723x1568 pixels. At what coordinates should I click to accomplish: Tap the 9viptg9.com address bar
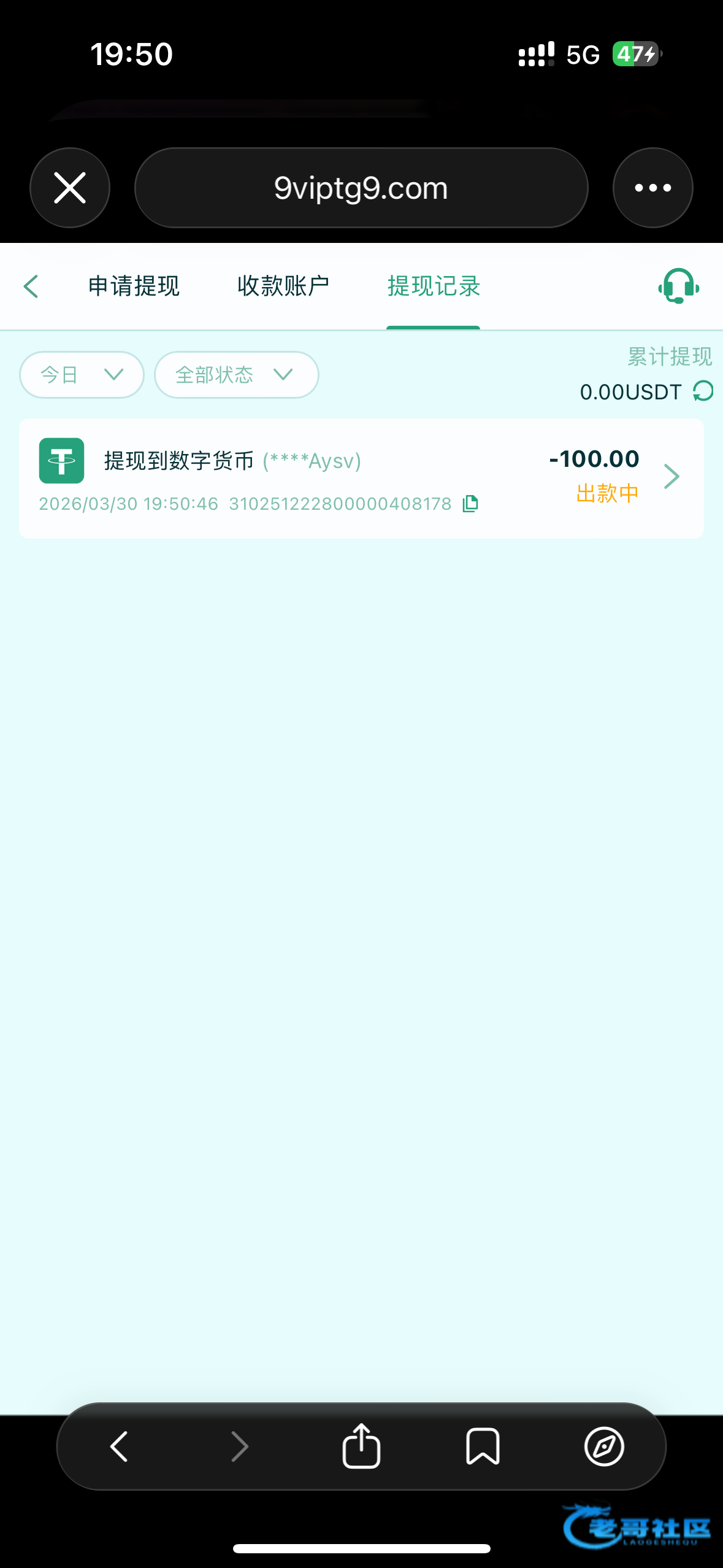pyautogui.click(x=361, y=188)
